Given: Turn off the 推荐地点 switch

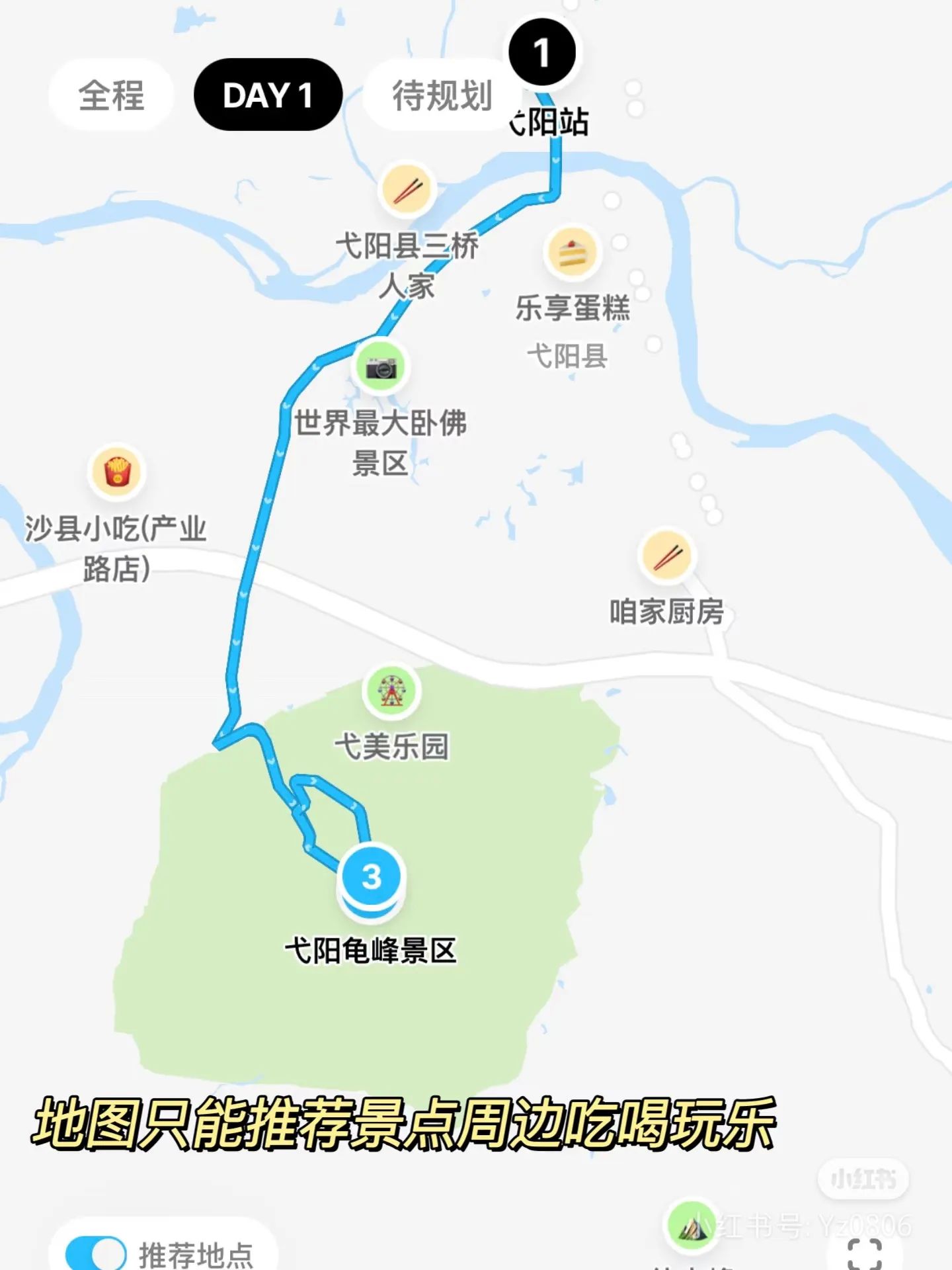Looking at the screenshot, I should tap(97, 1252).
